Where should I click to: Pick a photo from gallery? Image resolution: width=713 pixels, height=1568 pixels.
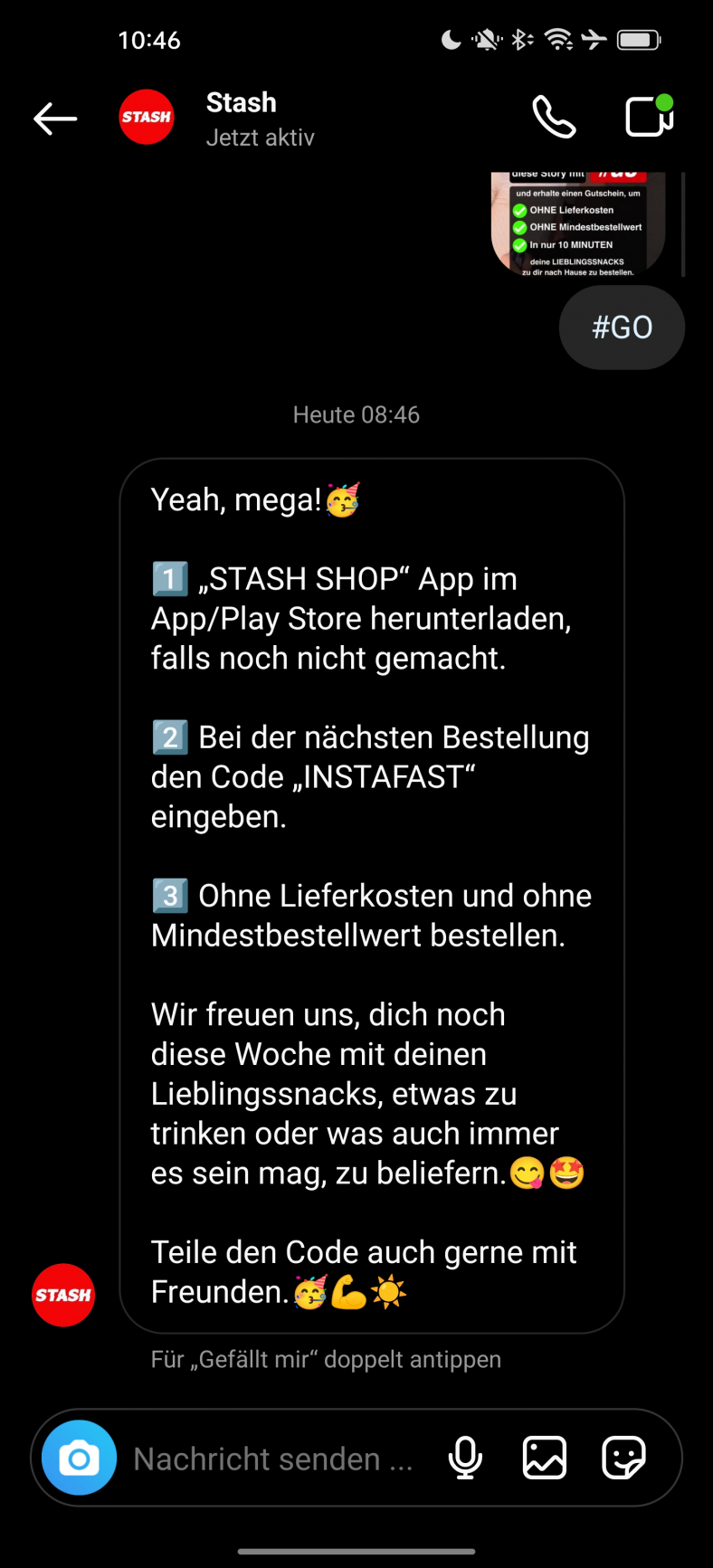[545, 1459]
